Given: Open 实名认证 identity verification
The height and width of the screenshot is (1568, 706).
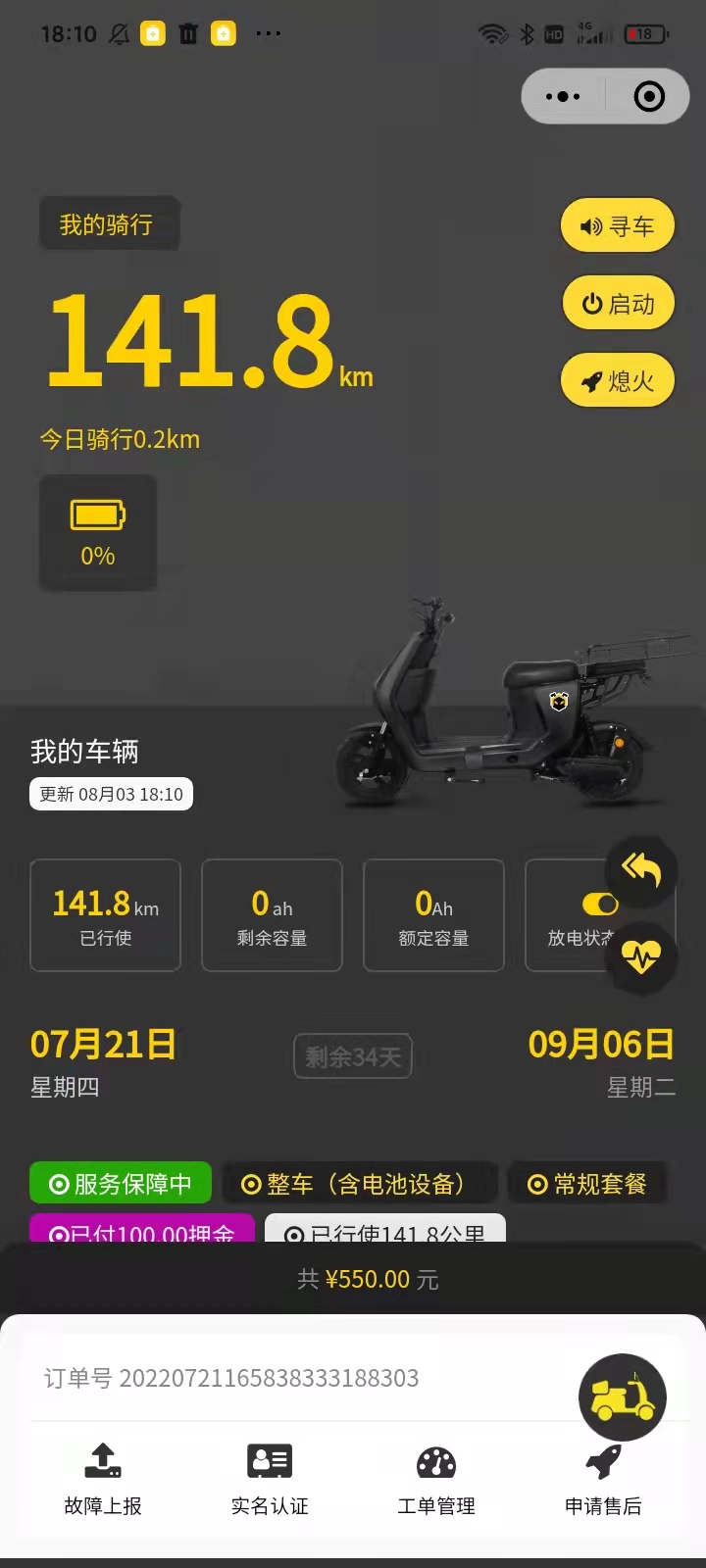Looking at the screenshot, I should [x=270, y=1480].
